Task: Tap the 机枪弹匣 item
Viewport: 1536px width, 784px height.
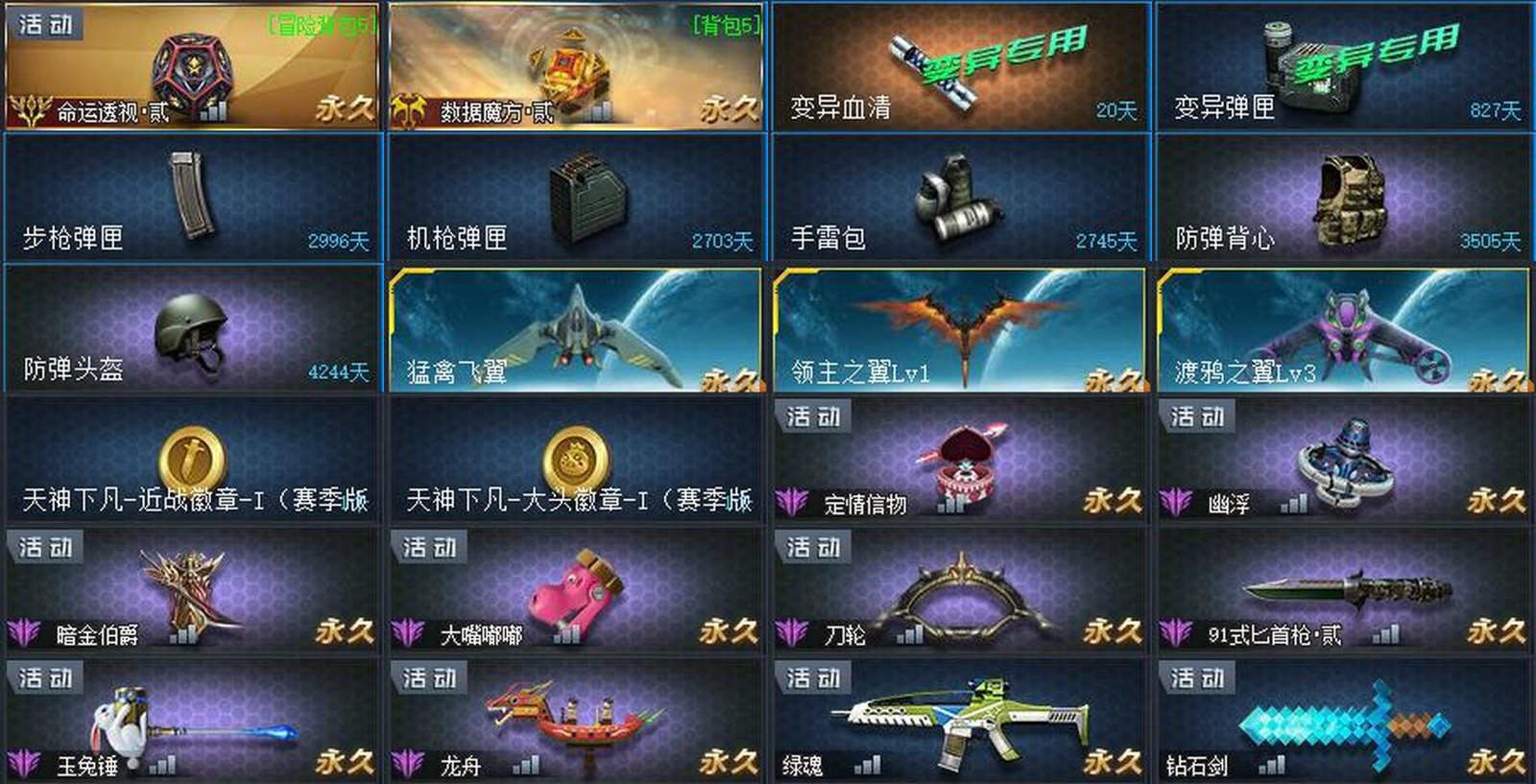Action: [576, 197]
